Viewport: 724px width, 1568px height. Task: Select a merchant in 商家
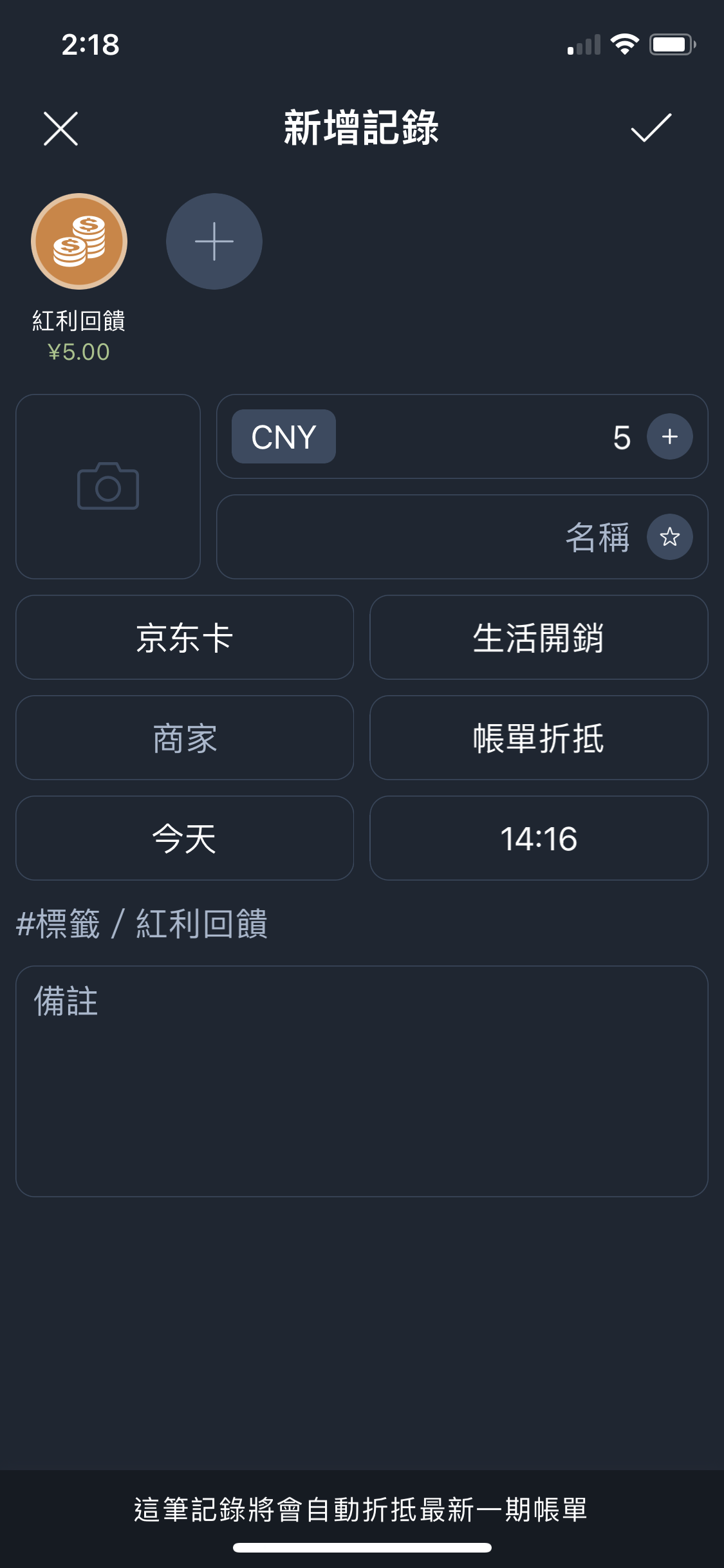tap(185, 738)
